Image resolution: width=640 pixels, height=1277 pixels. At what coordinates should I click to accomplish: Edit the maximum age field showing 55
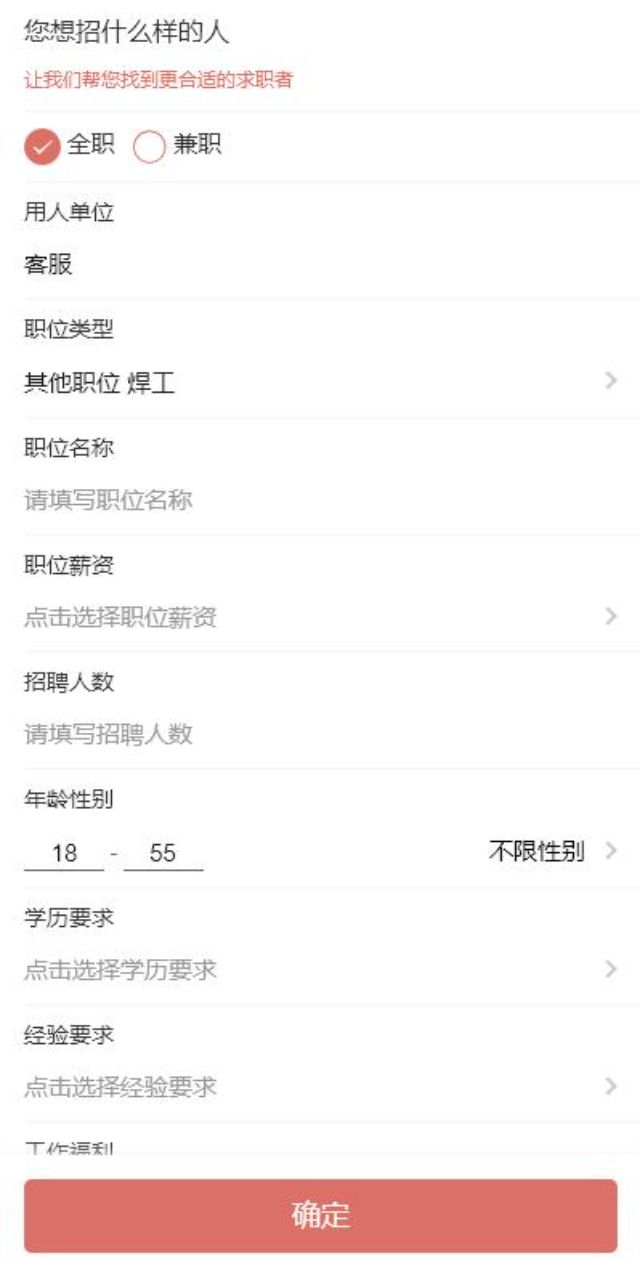[163, 853]
